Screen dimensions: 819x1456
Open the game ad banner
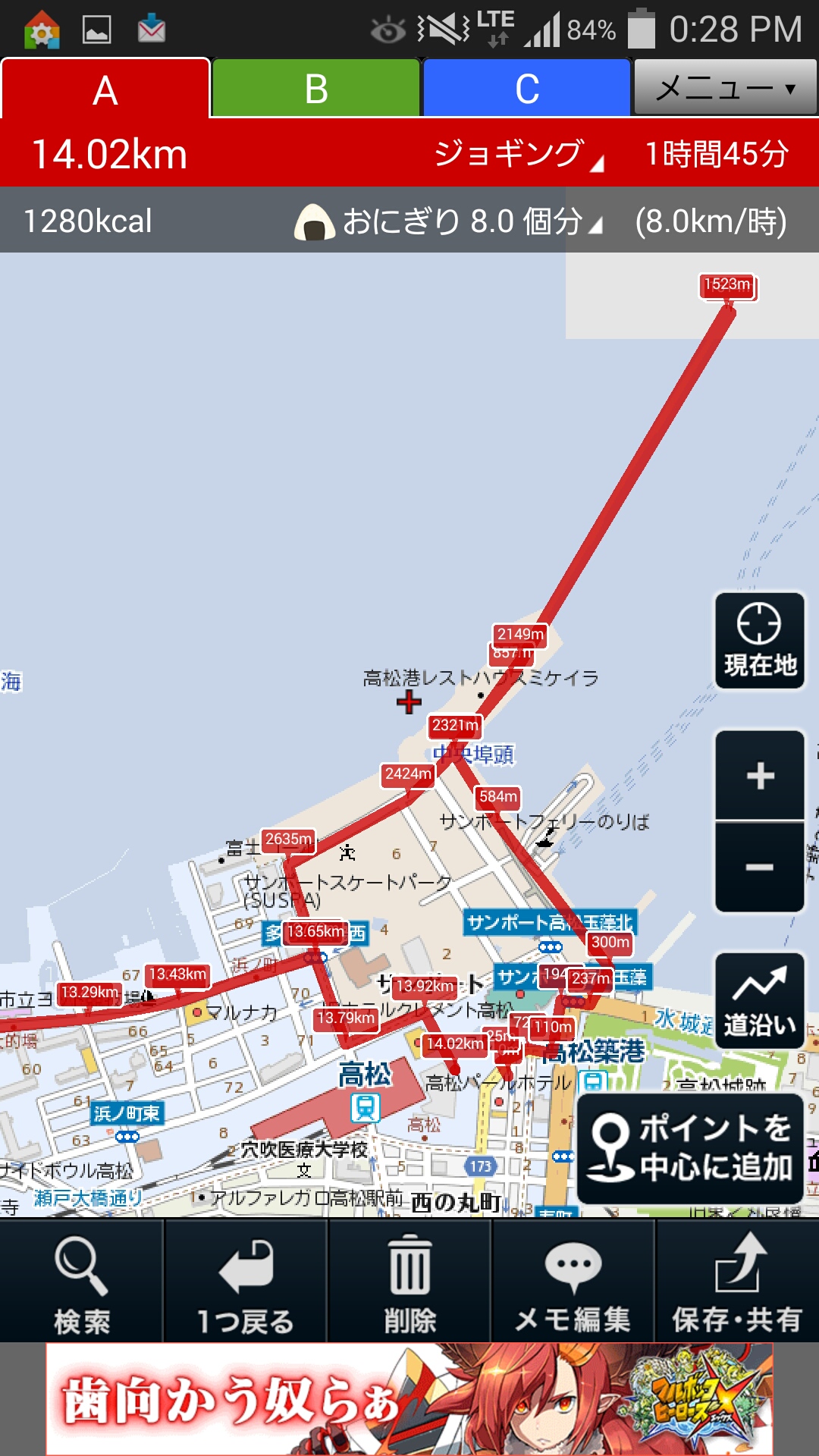pyautogui.click(x=409, y=1399)
